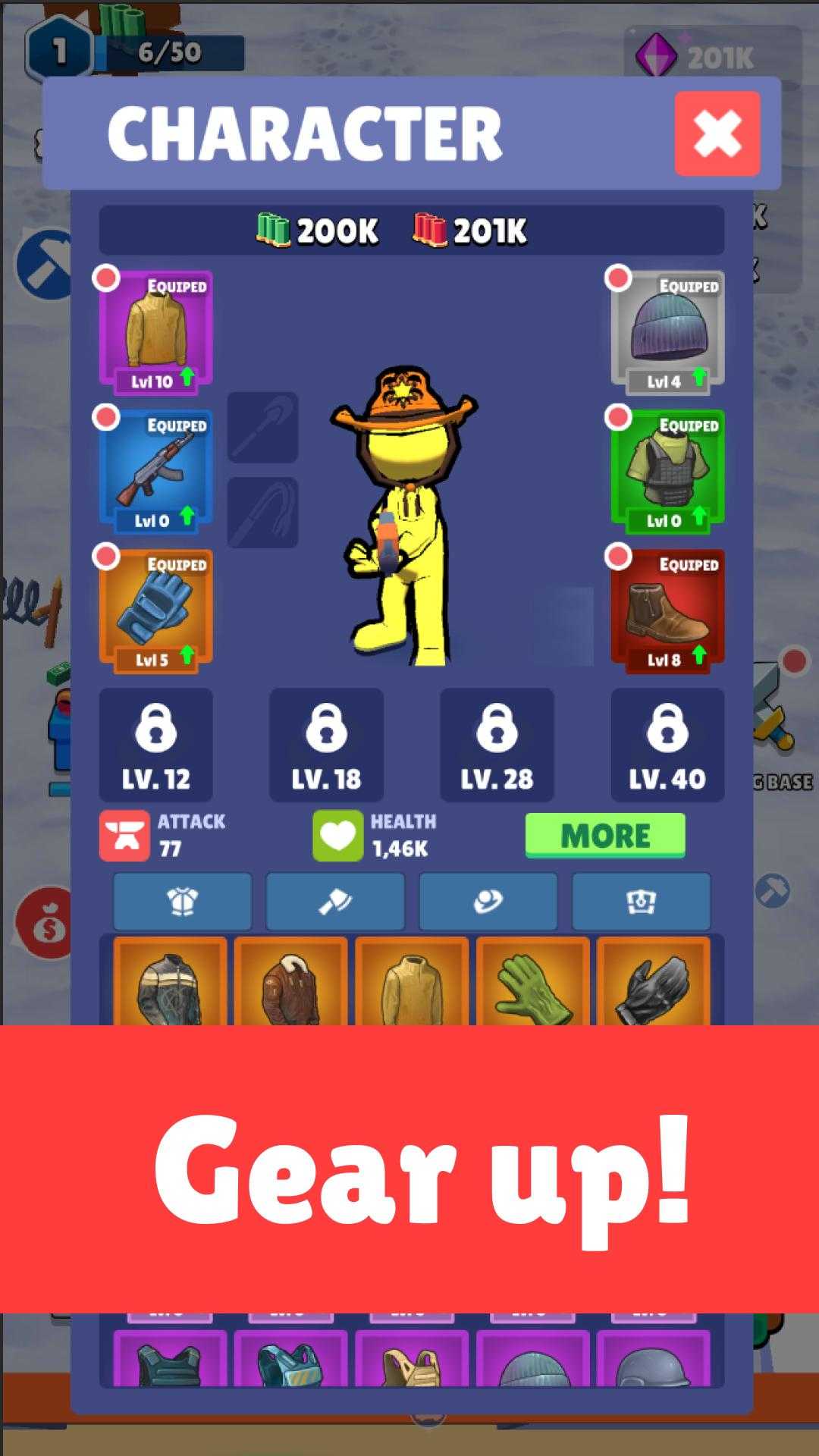Switch to the ring accessories tab
The width and height of the screenshot is (819, 1456).
click(488, 901)
